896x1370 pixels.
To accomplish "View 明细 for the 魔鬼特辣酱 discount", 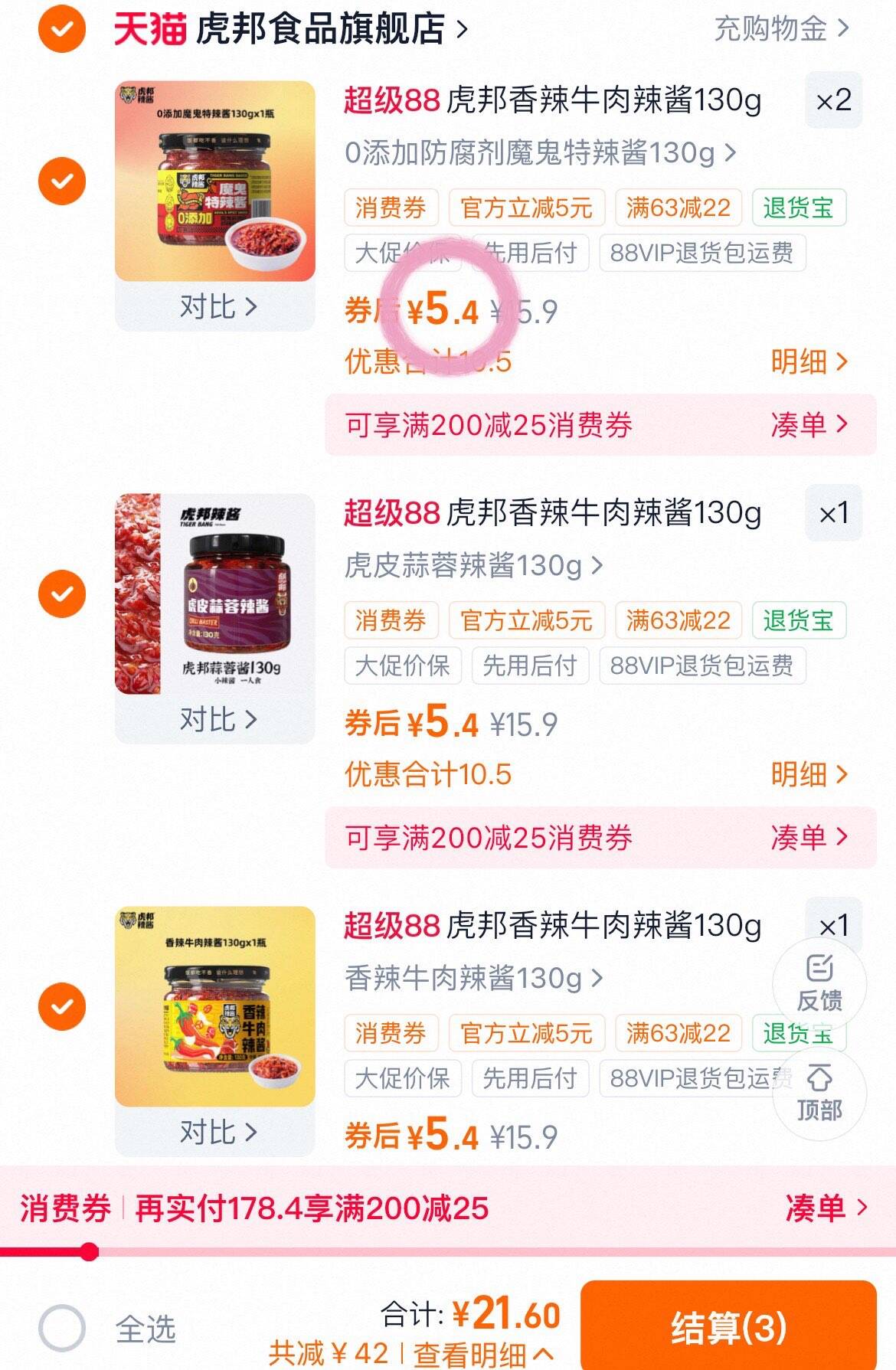I will (x=809, y=361).
